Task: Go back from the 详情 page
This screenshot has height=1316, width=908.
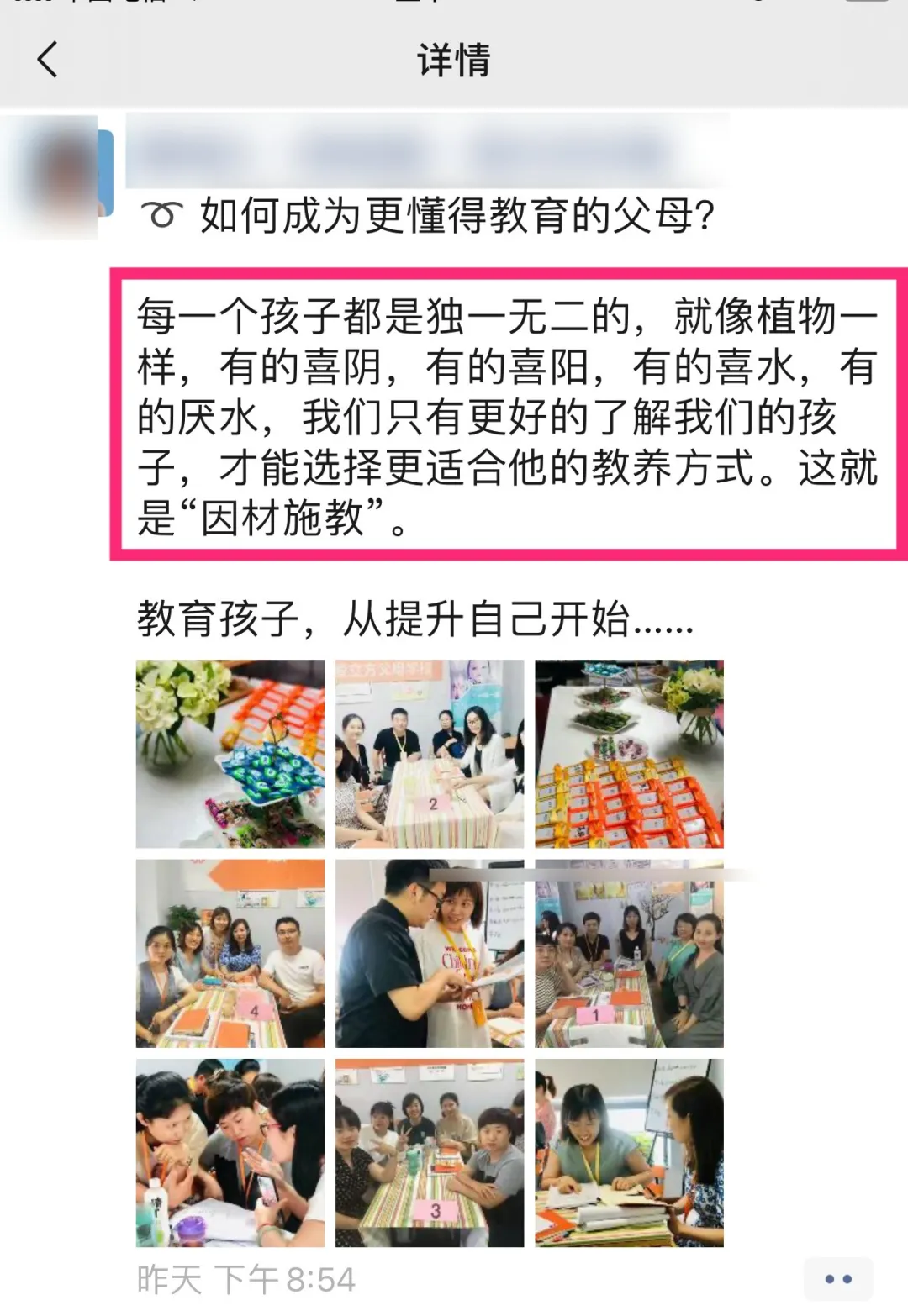Action: (x=48, y=60)
